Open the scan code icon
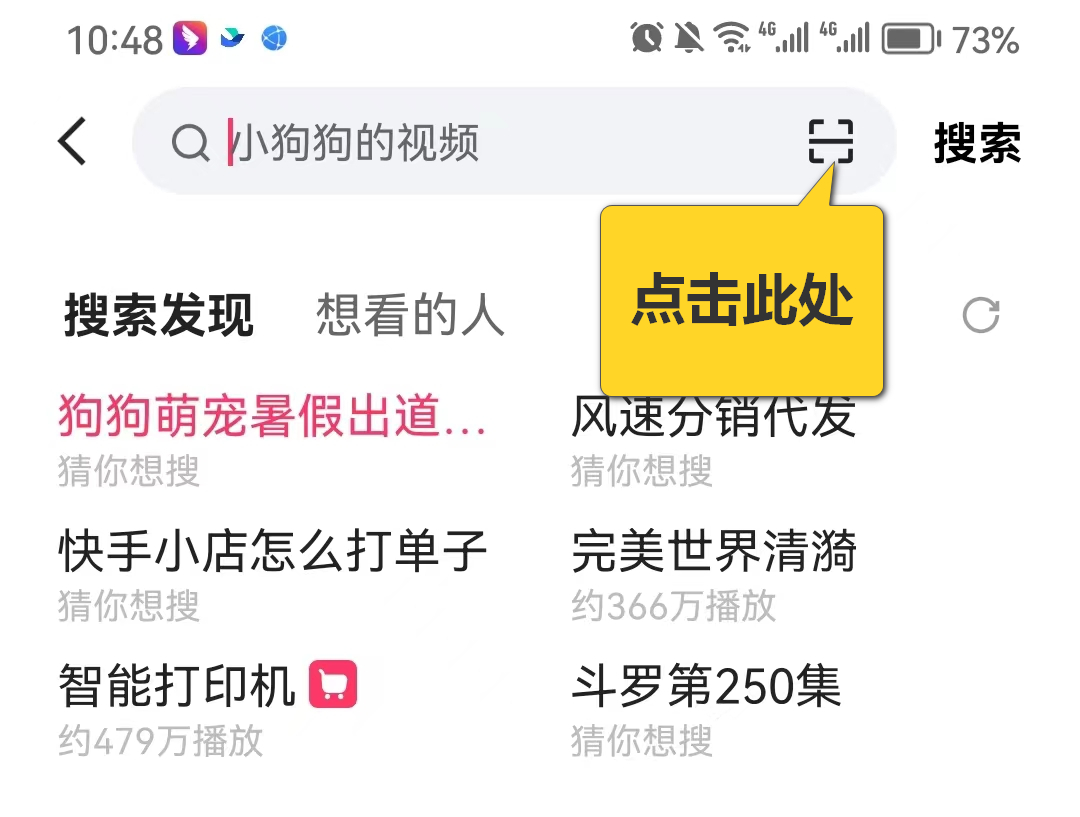Screen dimensions: 1080x817 831,141
